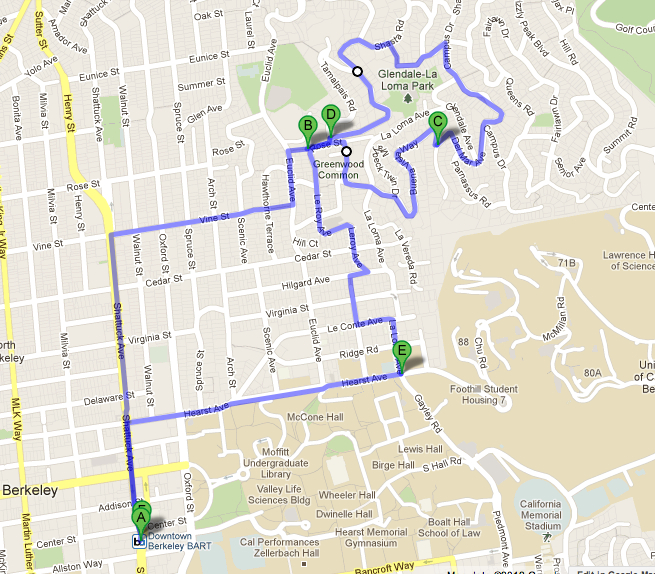Viewport: 655px width, 574px height.
Task: Select route marker D above Greenwood Common
Action: pyautogui.click(x=330, y=116)
